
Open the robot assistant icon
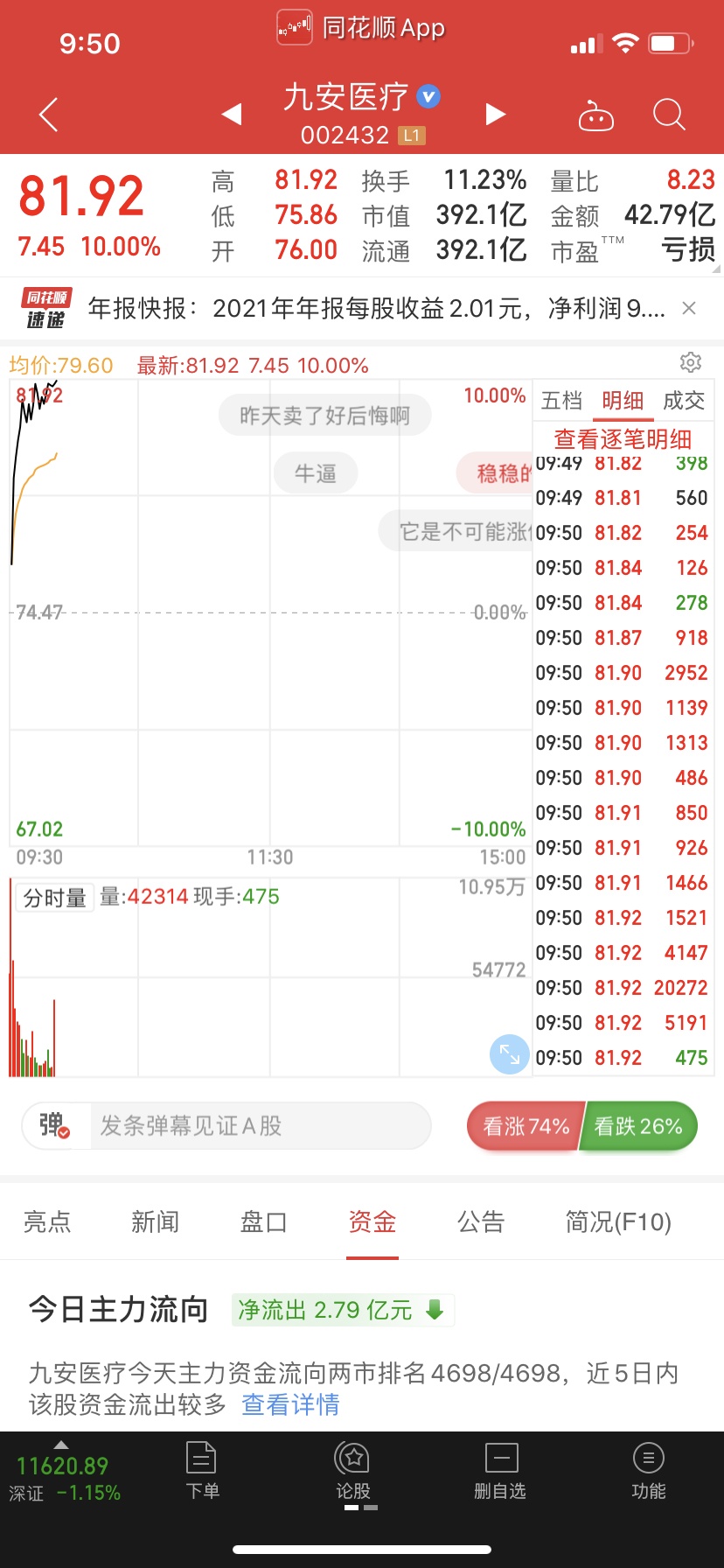tap(596, 115)
